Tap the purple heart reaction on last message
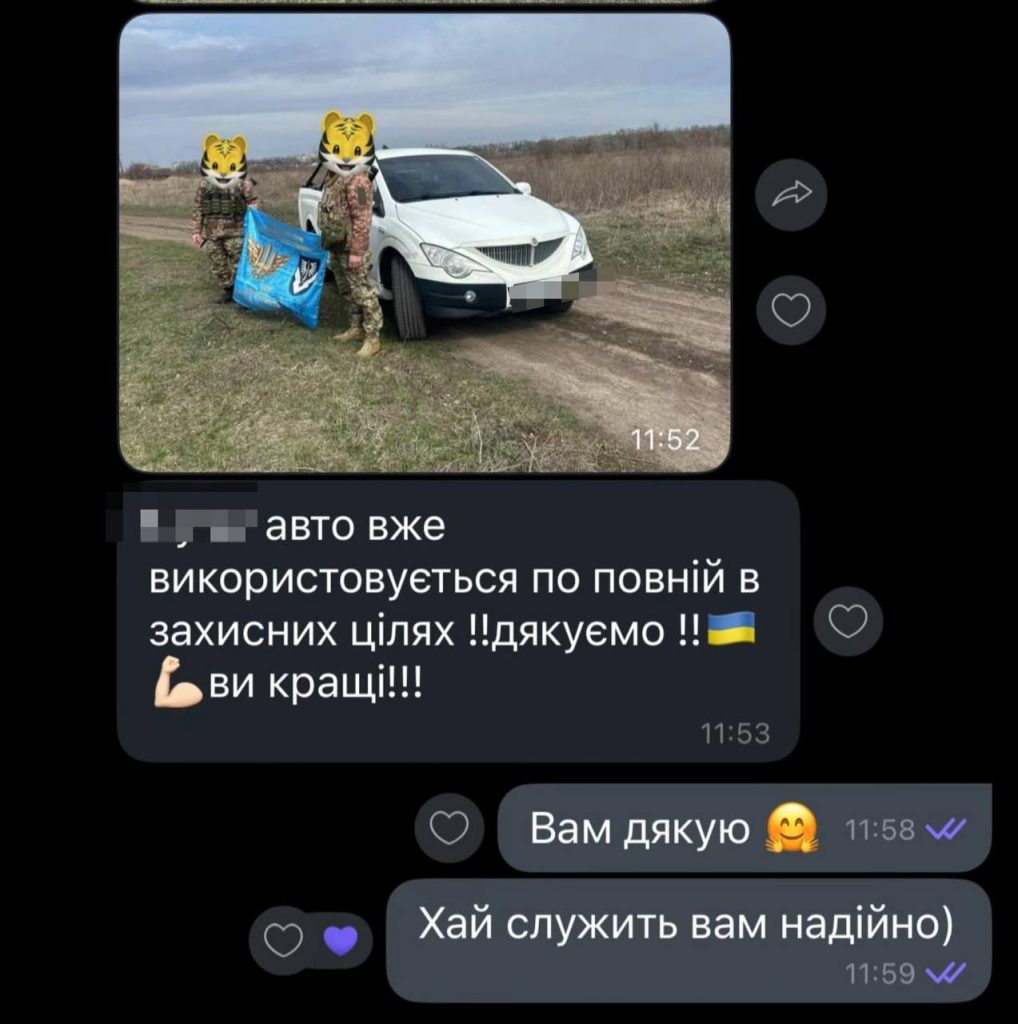The image size is (1018, 1024). click(x=341, y=941)
